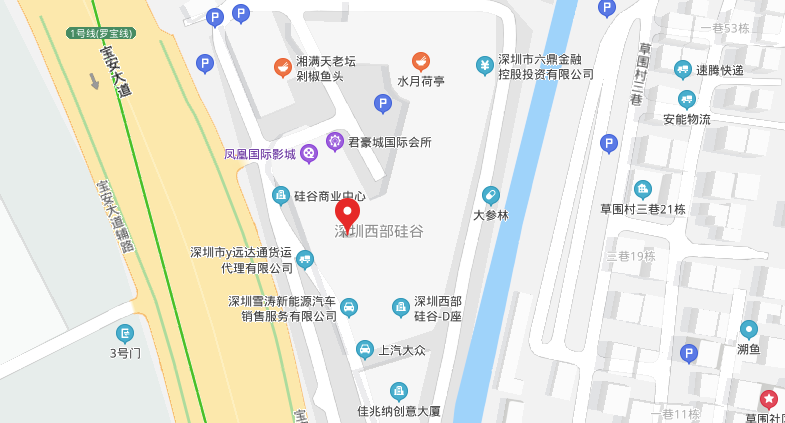The height and width of the screenshot is (423, 785).
Task: Tap the 大参林 pharmacy marker
Action: point(490,195)
